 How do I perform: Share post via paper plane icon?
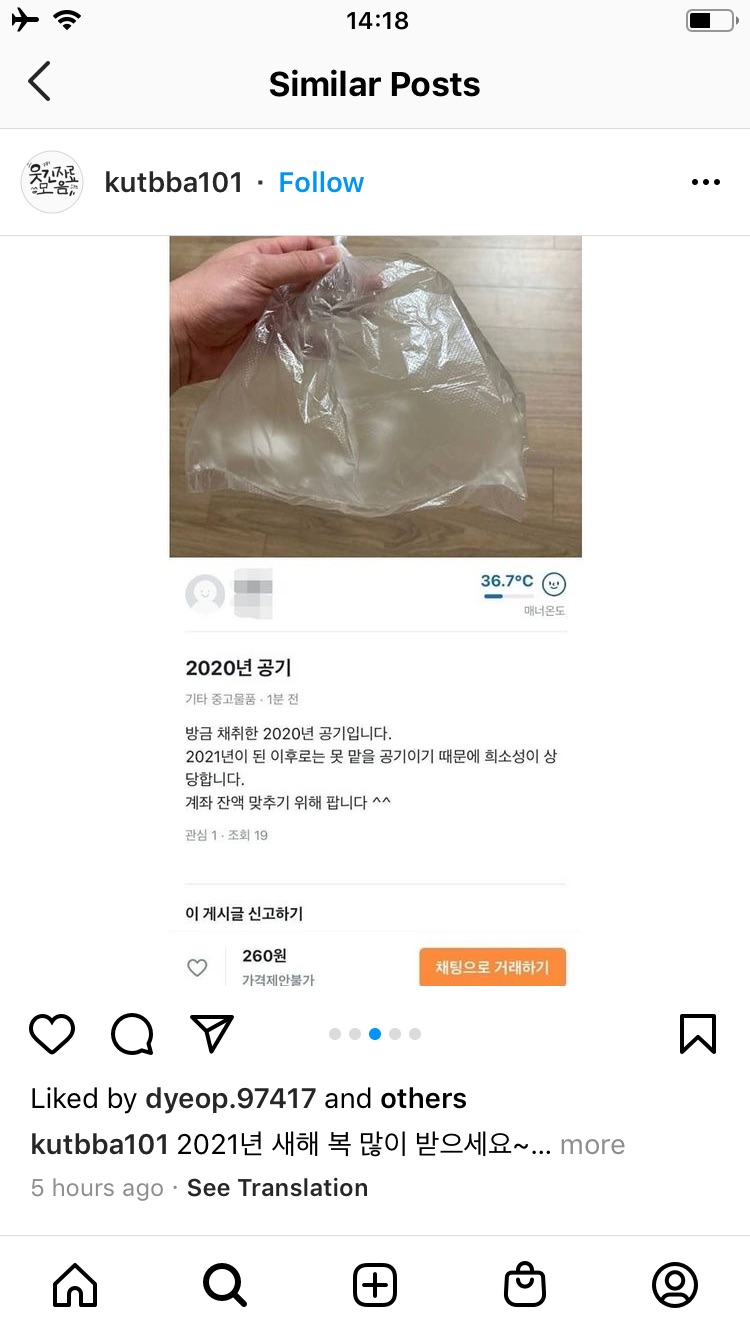[x=212, y=1034]
